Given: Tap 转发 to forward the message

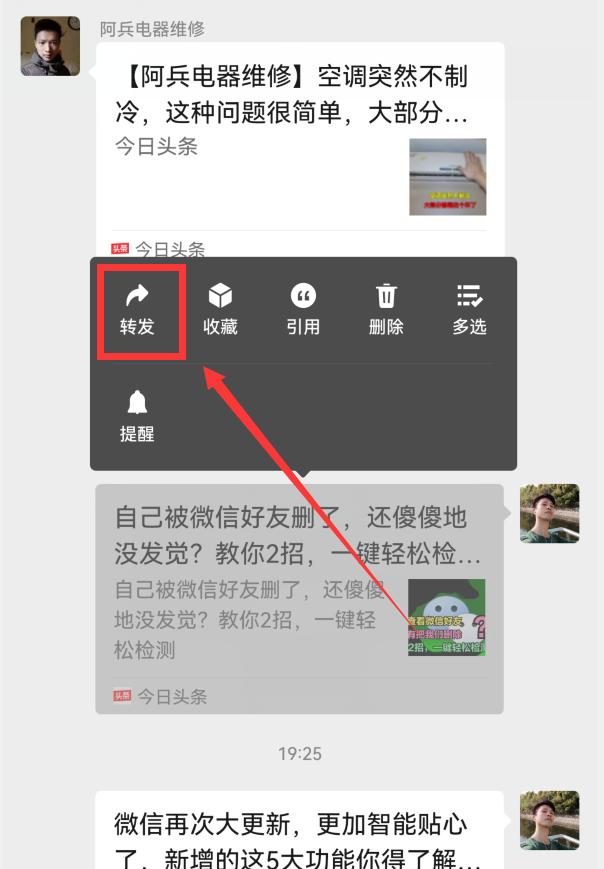Looking at the screenshot, I should [137, 309].
